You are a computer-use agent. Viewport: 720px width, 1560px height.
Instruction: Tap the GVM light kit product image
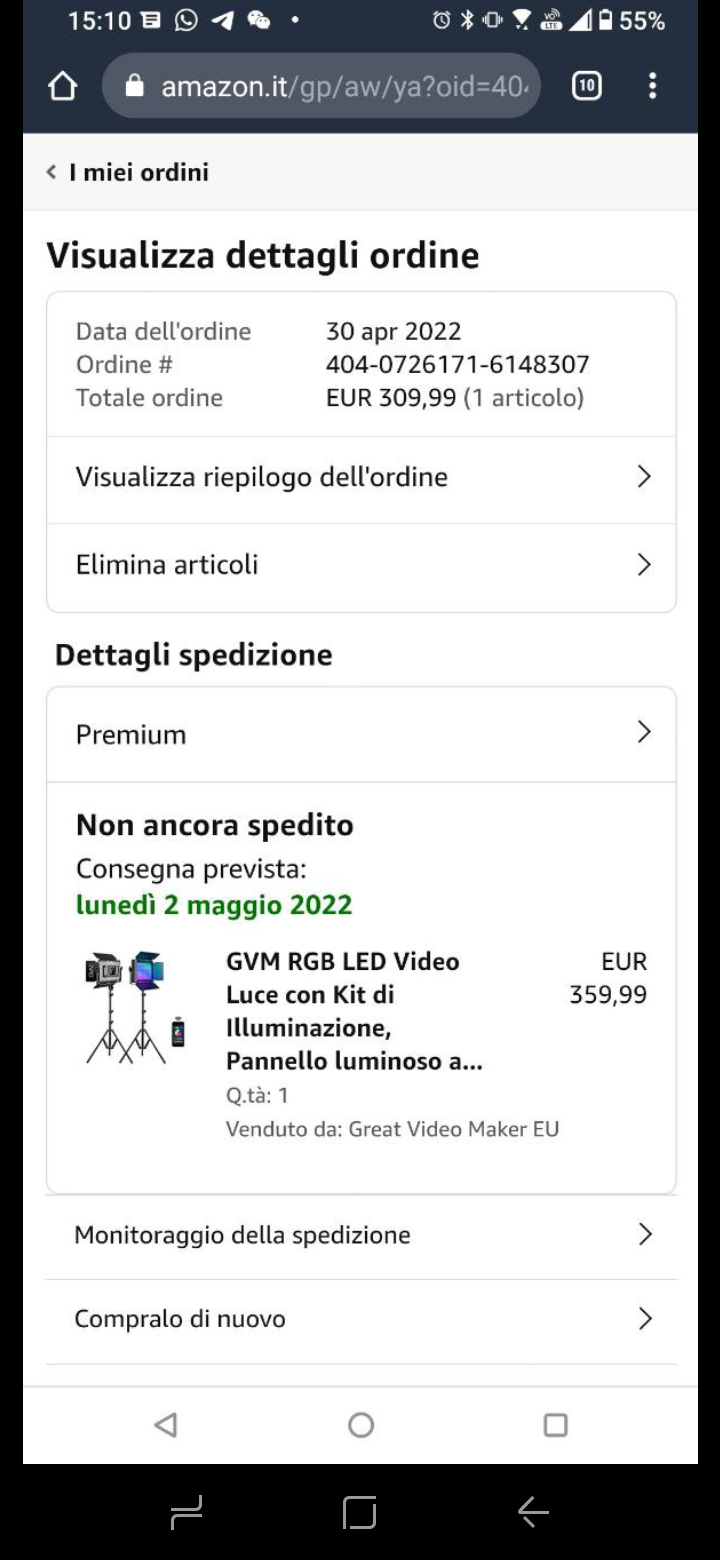[x=136, y=1007]
